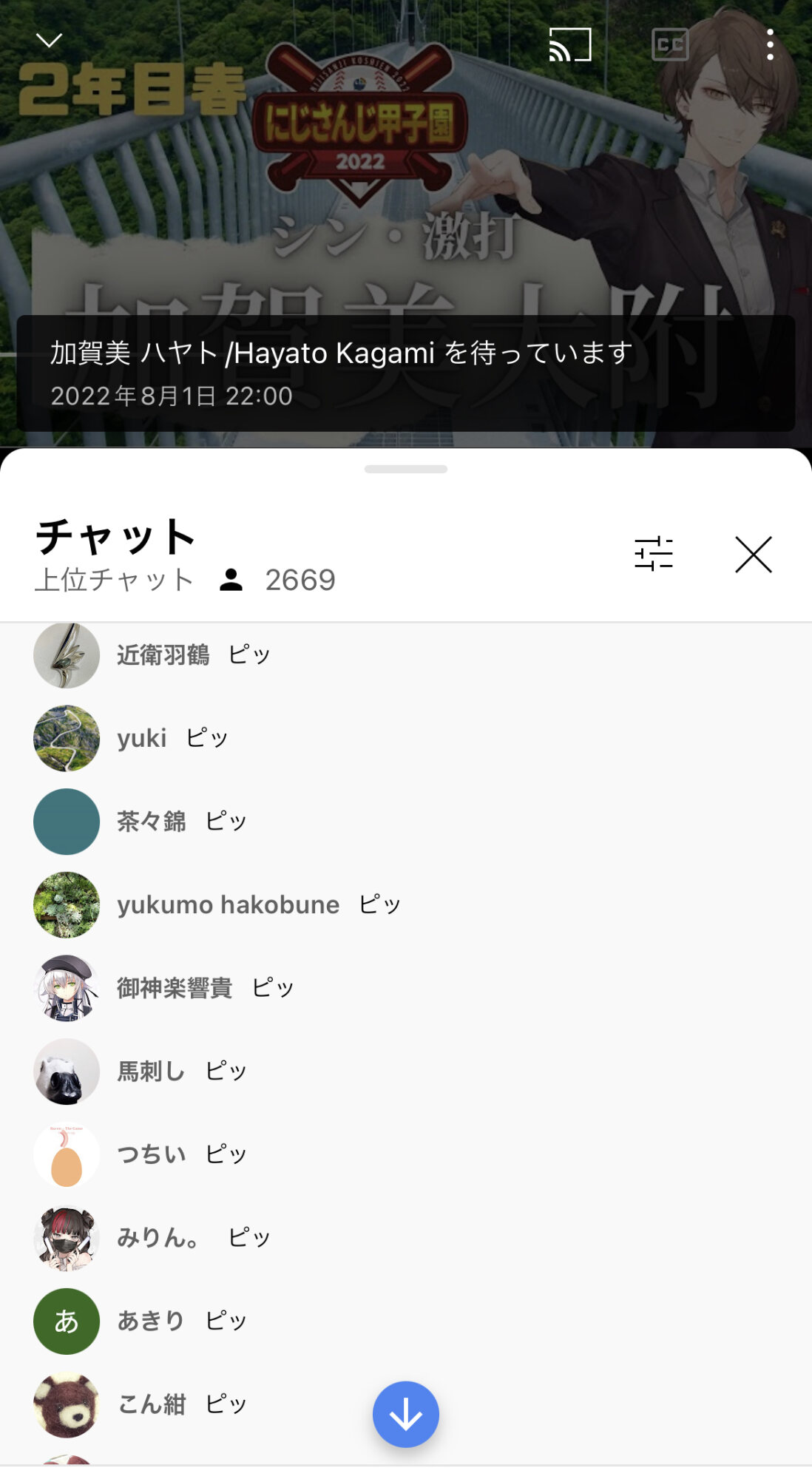Cast the stream to another device

(x=569, y=45)
